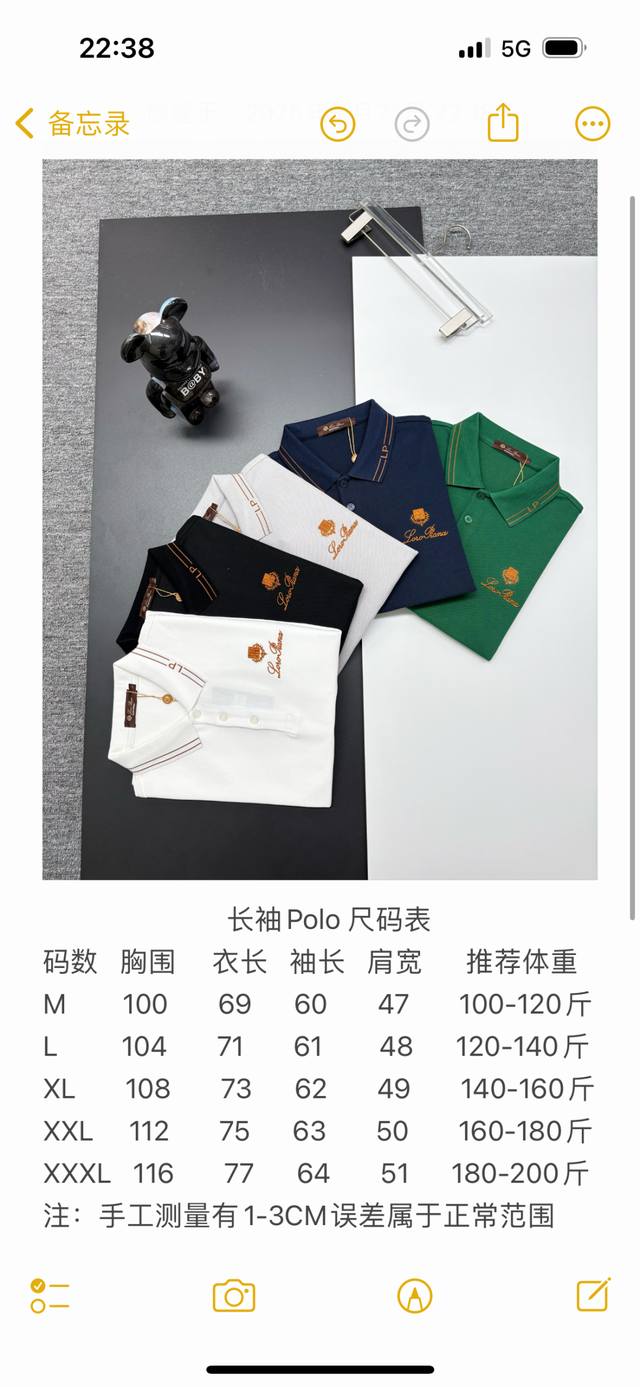Add a checklist to the note
640x1387 pixels.
(49, 1295)
